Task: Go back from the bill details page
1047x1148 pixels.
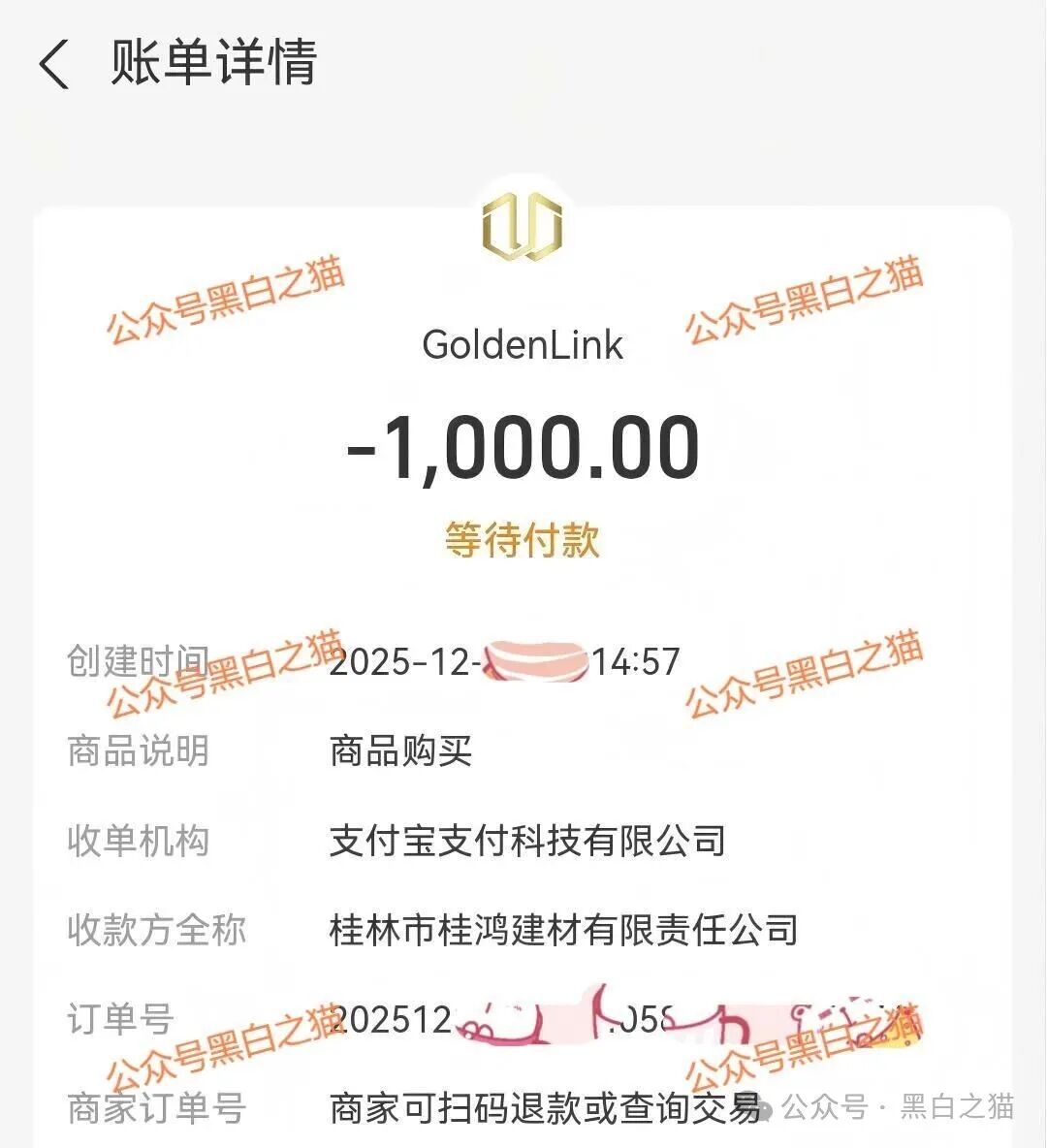Action: point(54,65)
